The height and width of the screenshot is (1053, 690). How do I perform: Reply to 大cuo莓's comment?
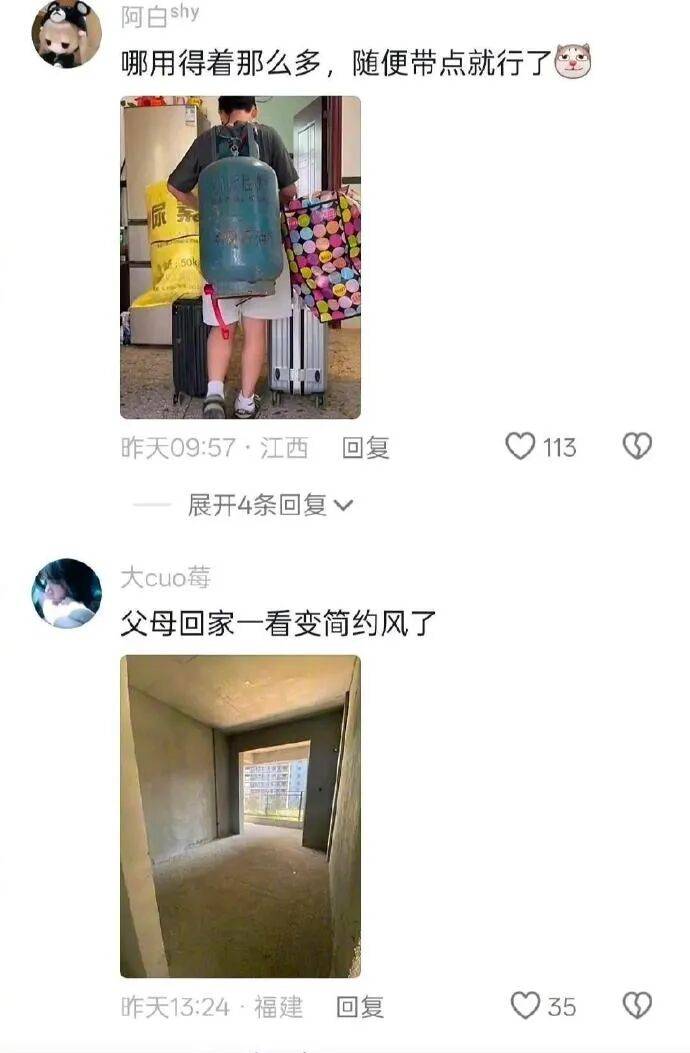click(360, 1007)
